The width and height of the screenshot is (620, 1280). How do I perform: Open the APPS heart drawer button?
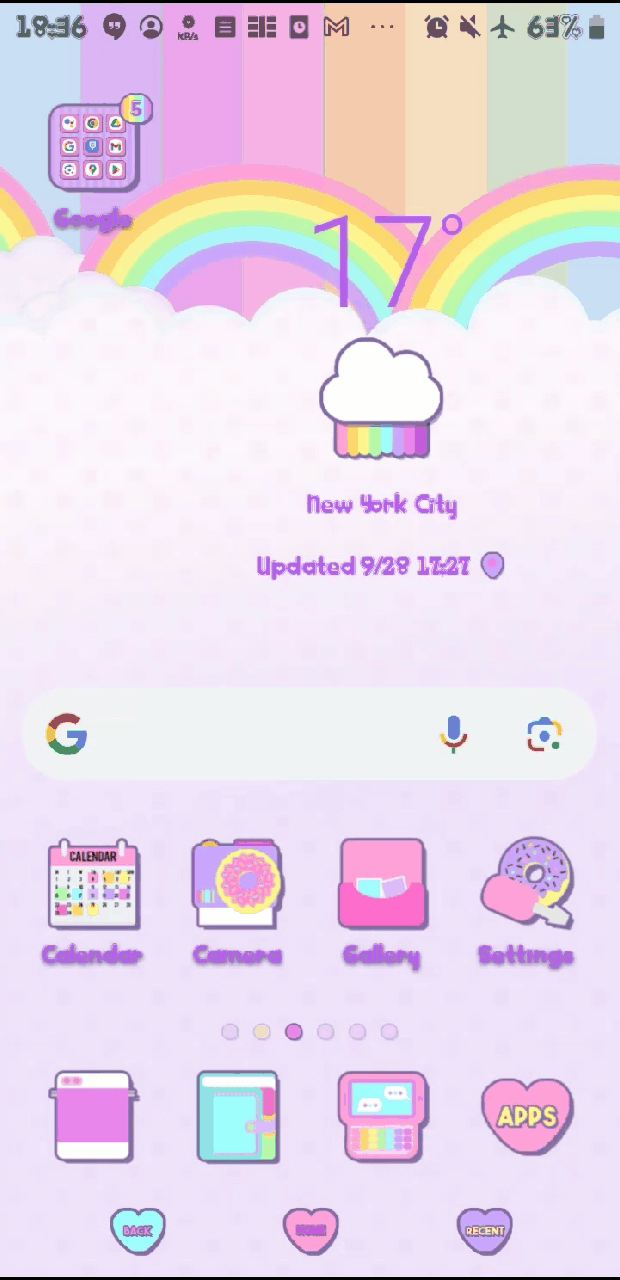(526, 1115)
